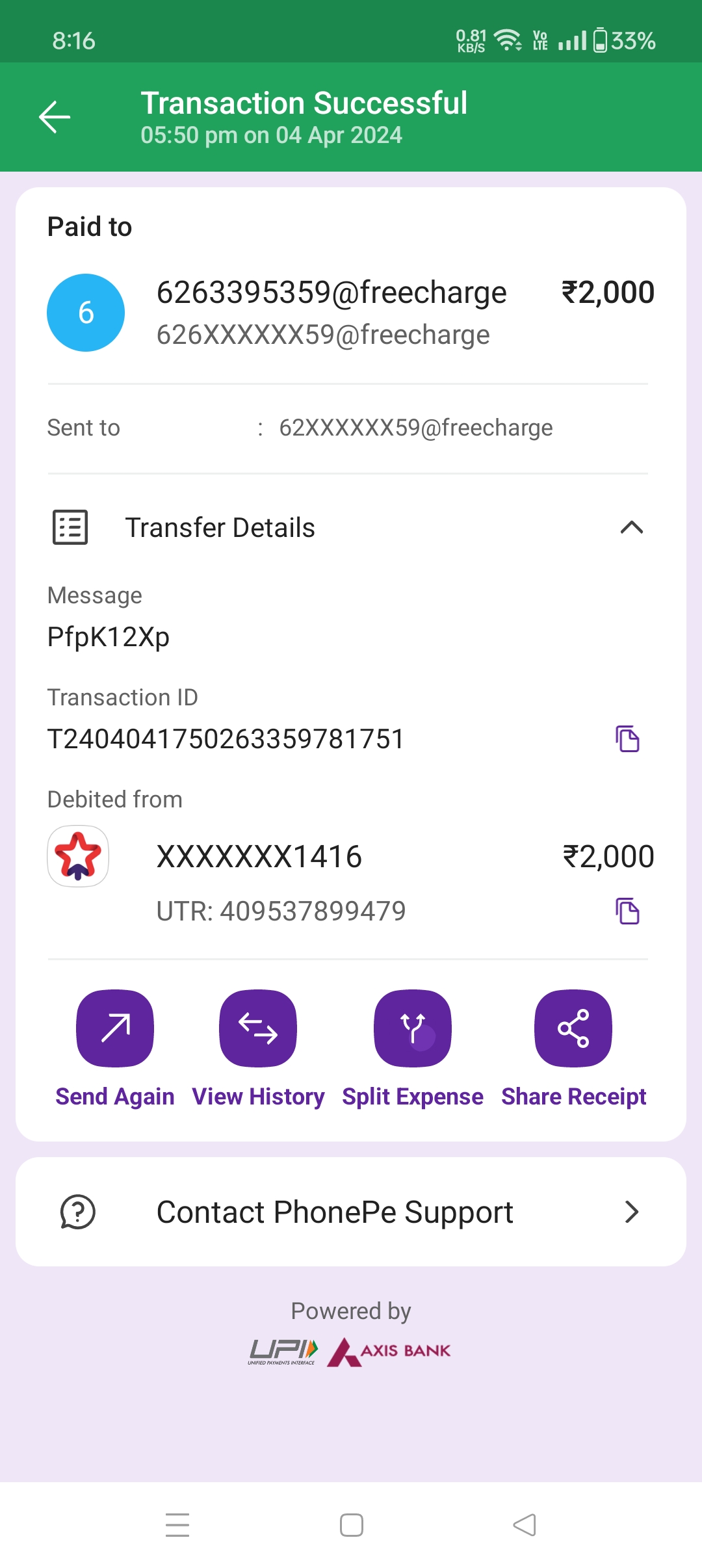This screenshot has height=1568, width=702.
Task: Open Contact PhonePe Support
Action: pyautogui.click(x=351, y=1212)
